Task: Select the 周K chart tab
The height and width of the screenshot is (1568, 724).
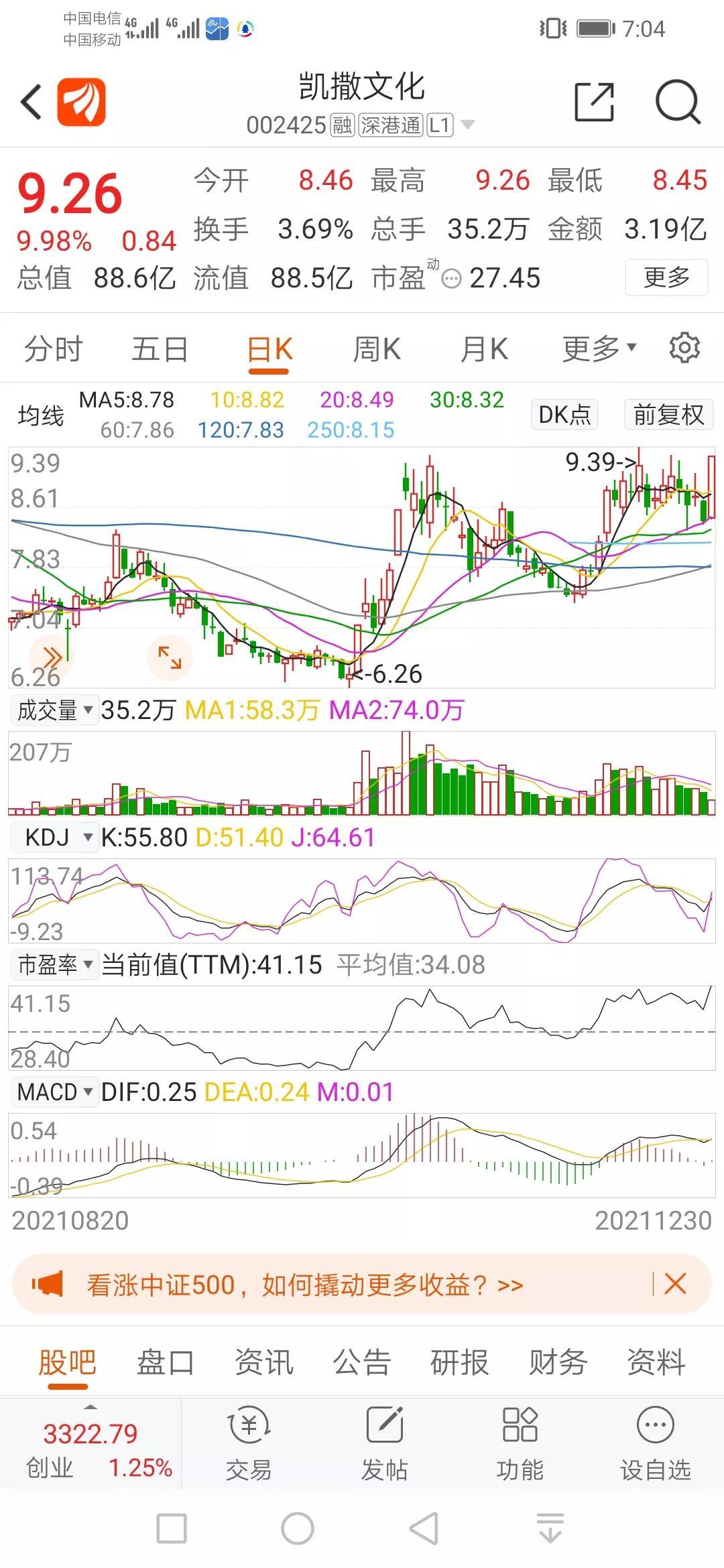Action: [x=376, y=349]
